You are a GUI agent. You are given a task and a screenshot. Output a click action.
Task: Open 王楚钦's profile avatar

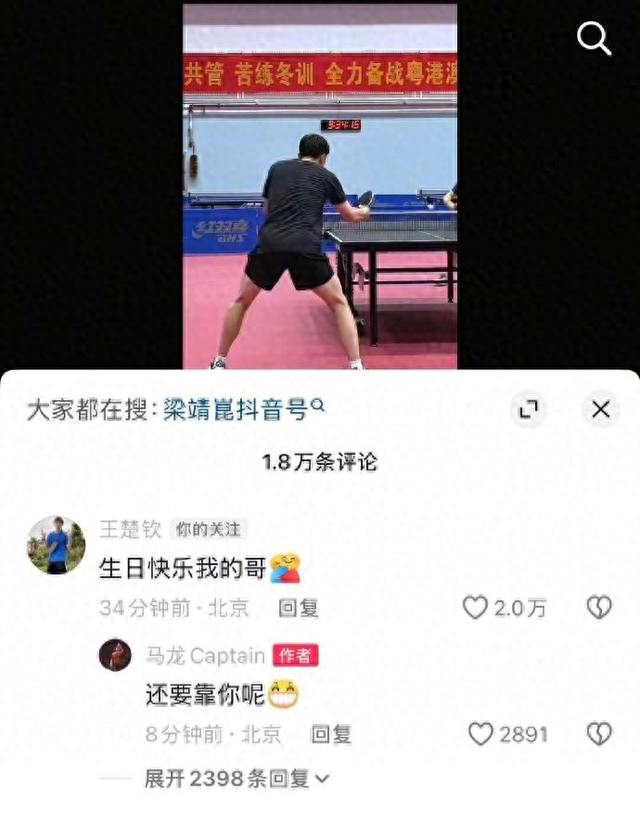56,545
